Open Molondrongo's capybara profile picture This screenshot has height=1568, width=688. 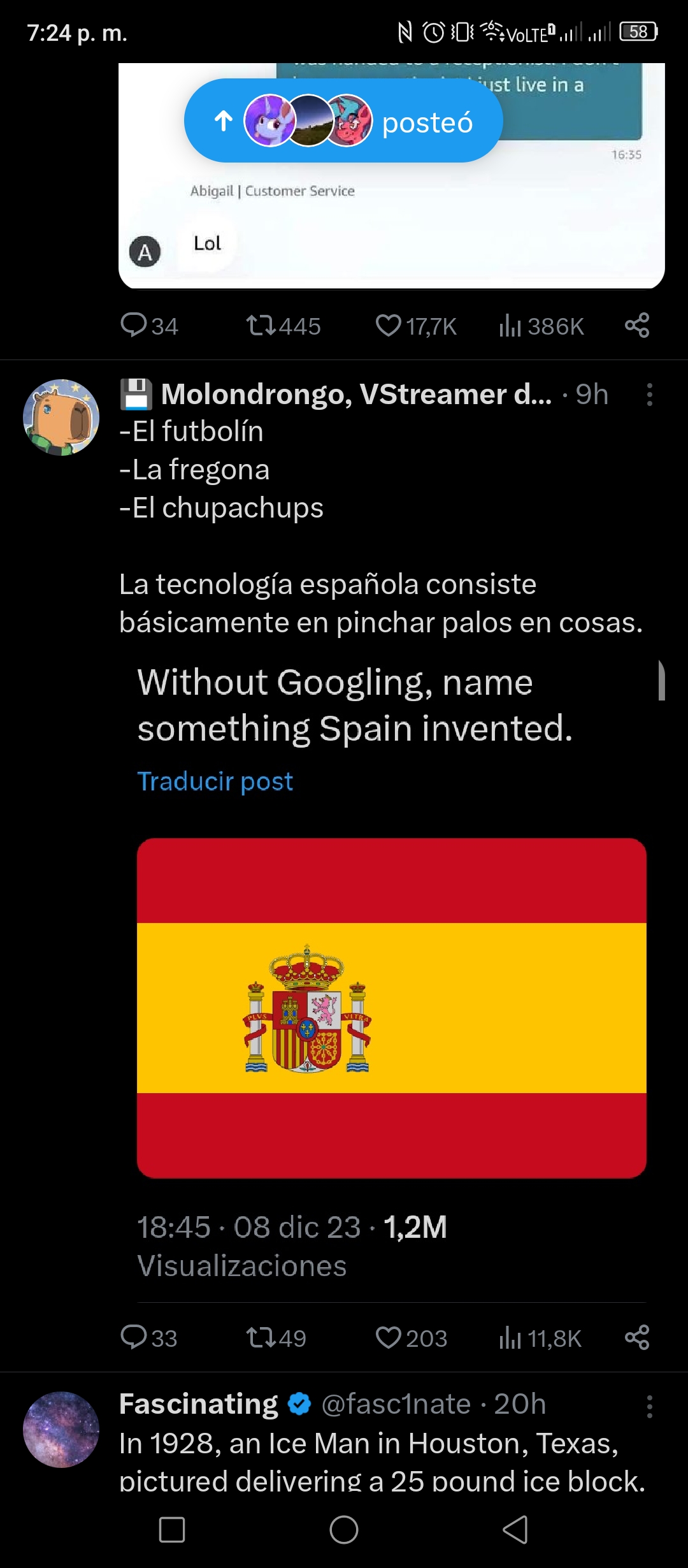click(x=61, y=417)
